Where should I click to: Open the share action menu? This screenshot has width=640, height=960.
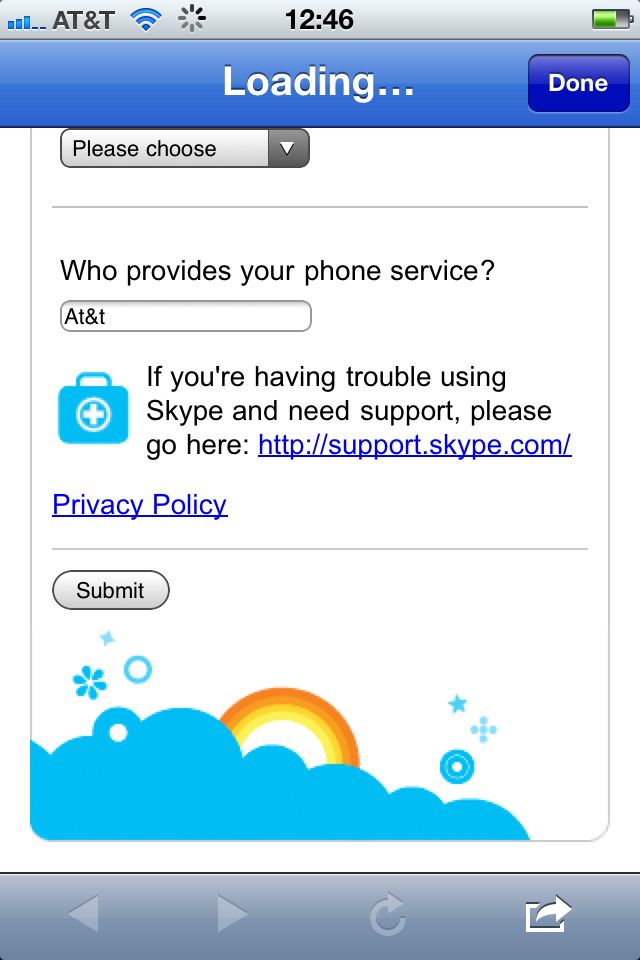pos(548,913)
